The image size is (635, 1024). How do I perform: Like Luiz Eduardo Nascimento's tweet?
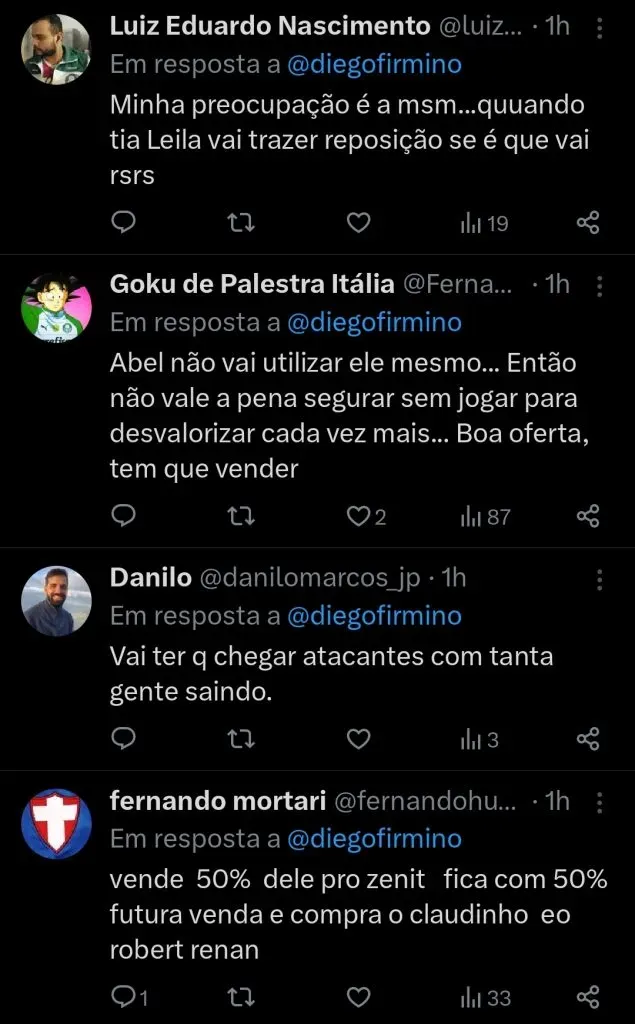[x=358, y=223]
